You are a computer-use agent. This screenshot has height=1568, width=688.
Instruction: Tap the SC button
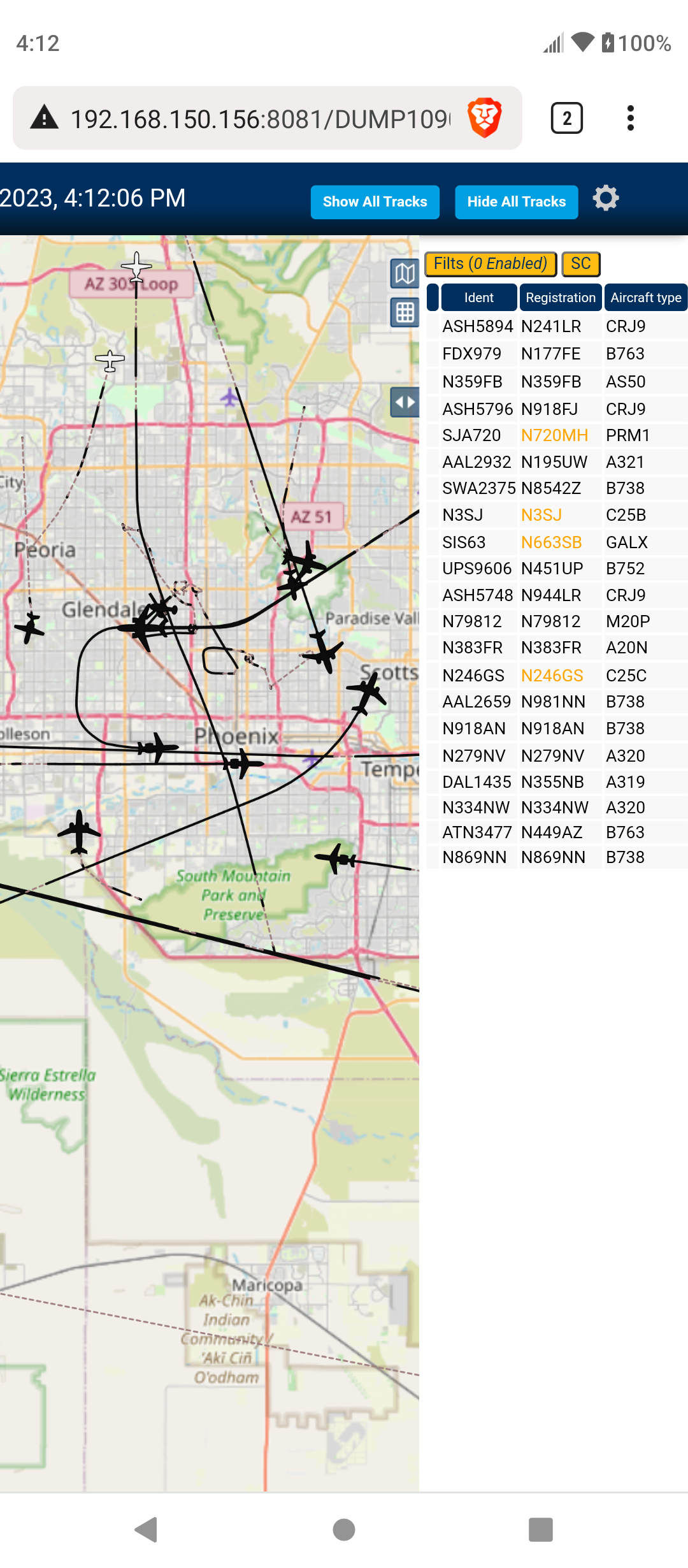[581, 264]
